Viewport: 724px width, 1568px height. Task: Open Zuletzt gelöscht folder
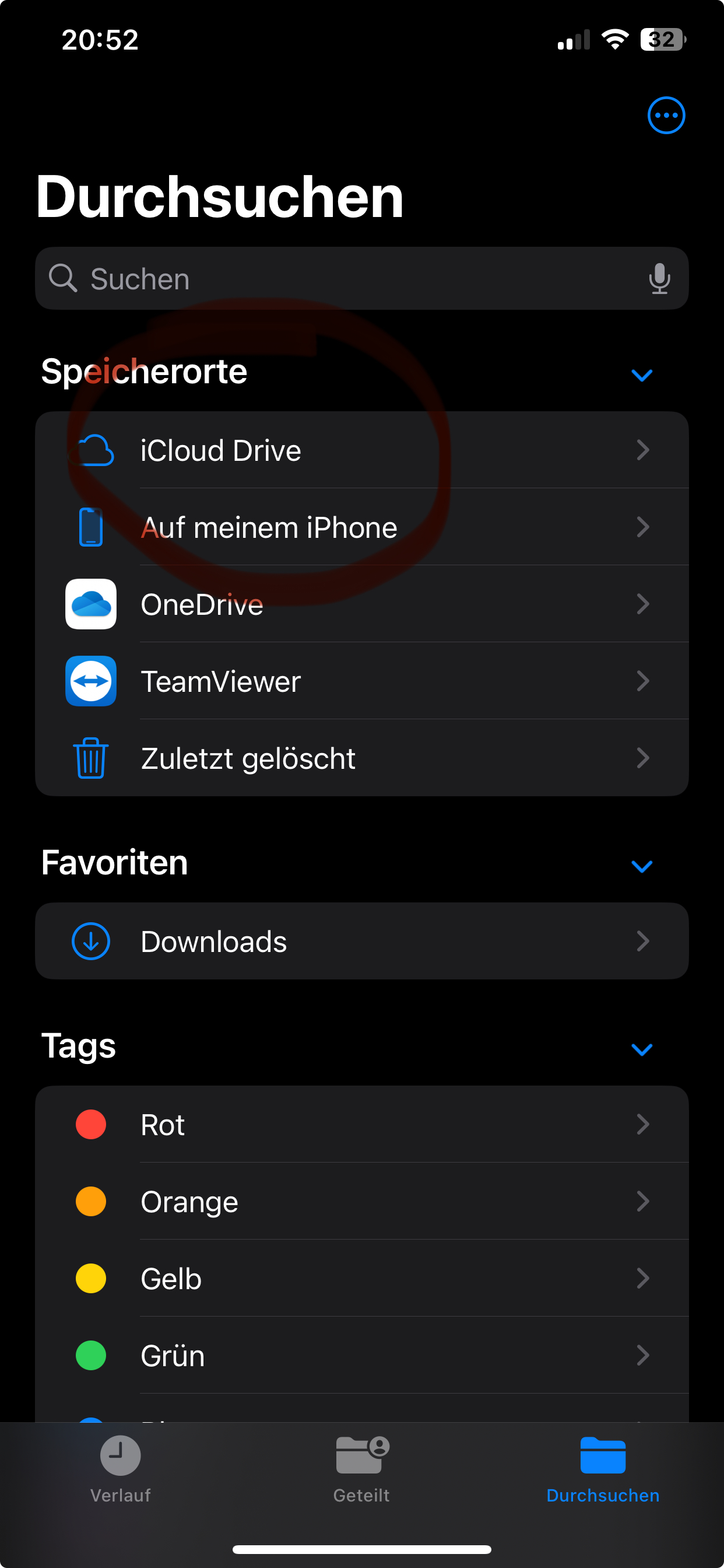[361, 758]
